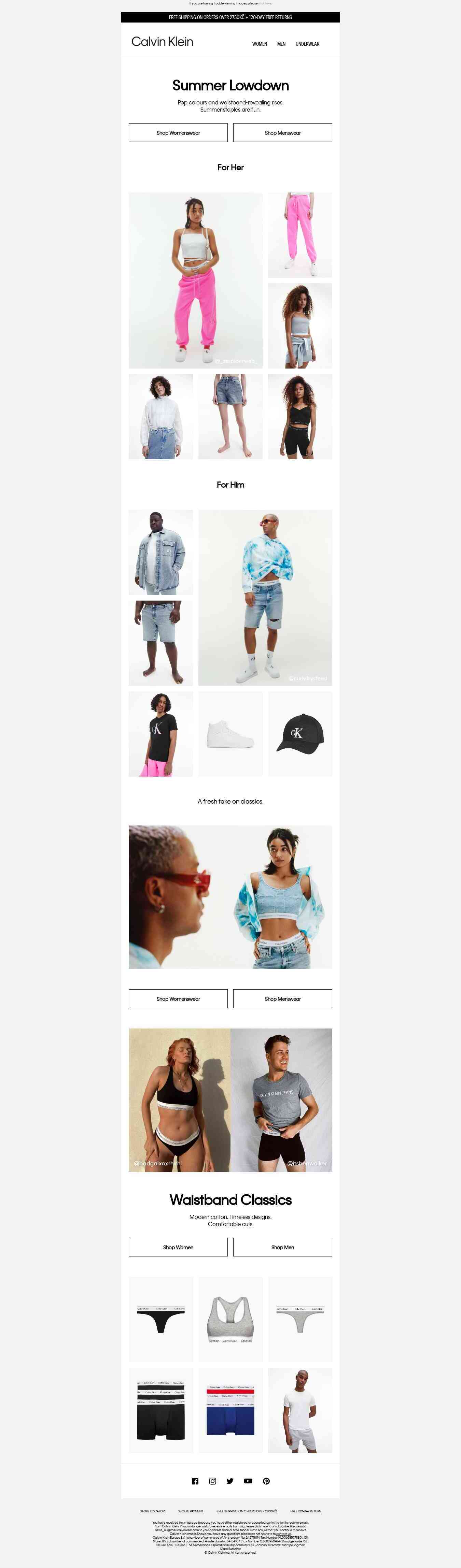Open the white sneaker product
Viewport: 461px width, 1568px height.
[230, 734]
